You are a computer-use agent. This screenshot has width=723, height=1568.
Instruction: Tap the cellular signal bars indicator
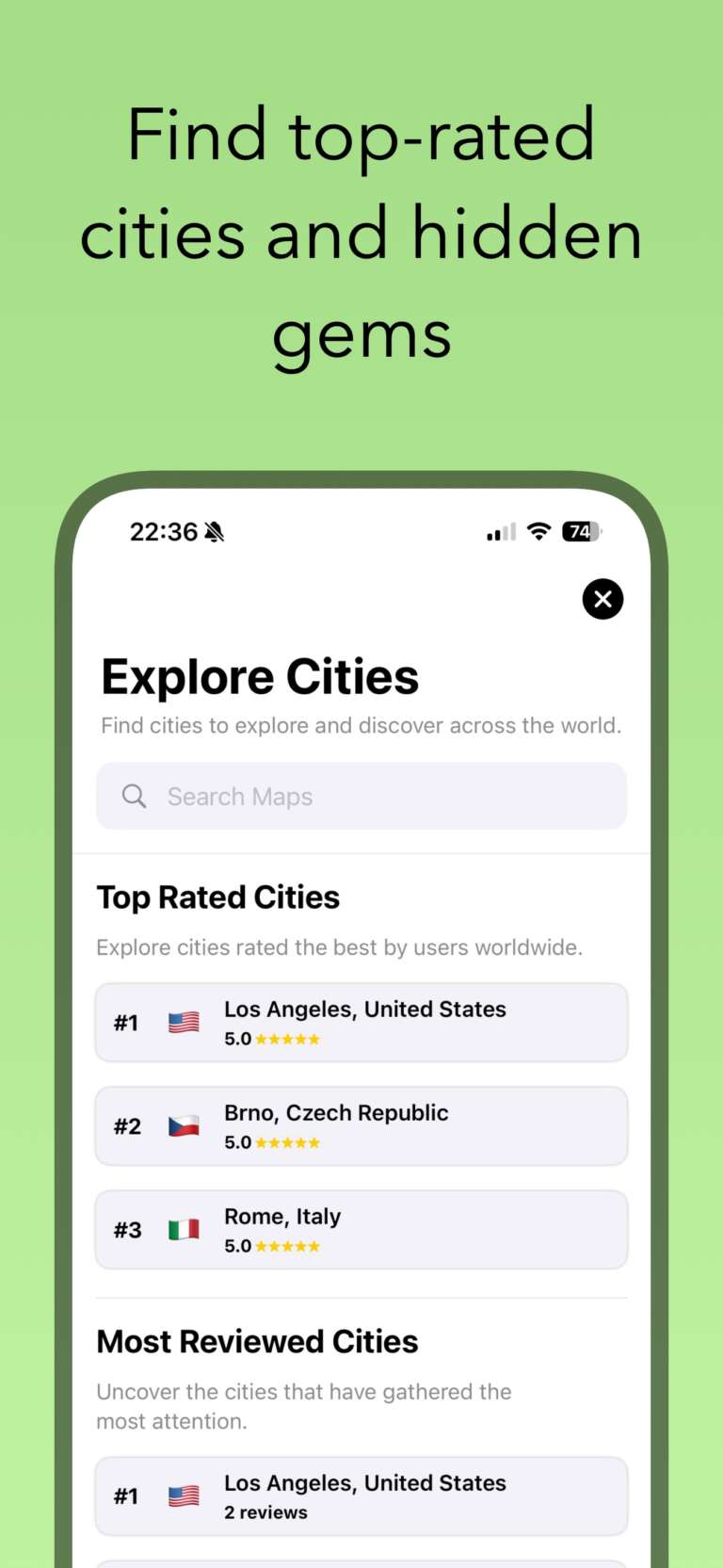[x=500, y=531]
